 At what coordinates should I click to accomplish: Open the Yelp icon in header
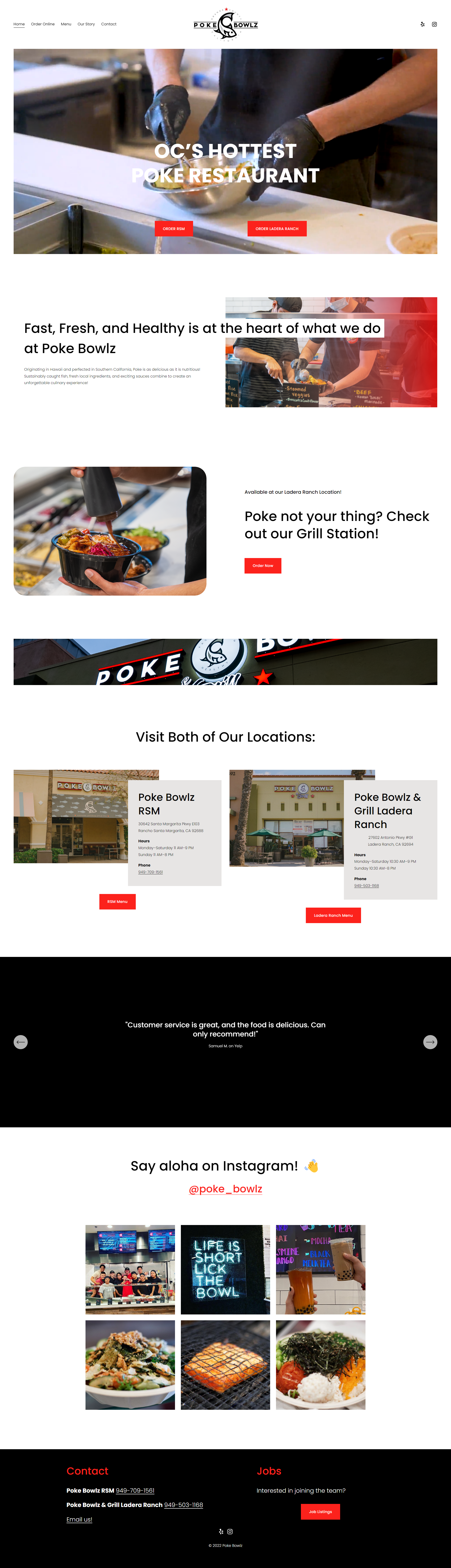(x=422, y=24)
